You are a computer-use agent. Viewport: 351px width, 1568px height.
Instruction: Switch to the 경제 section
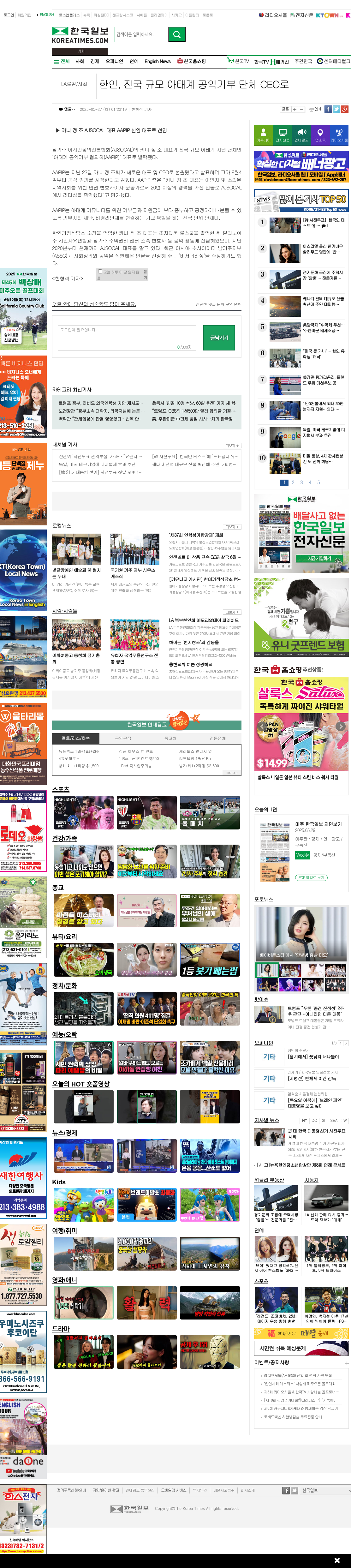click(95, 62)
